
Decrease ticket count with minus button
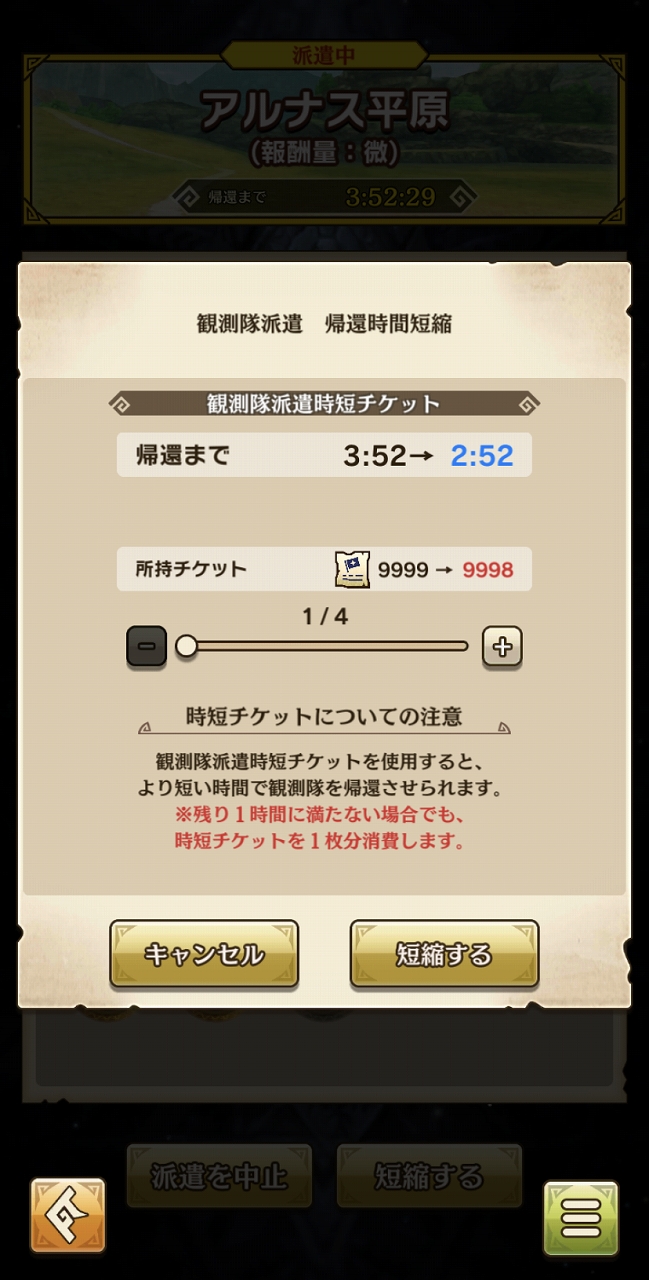coord(146,647)
